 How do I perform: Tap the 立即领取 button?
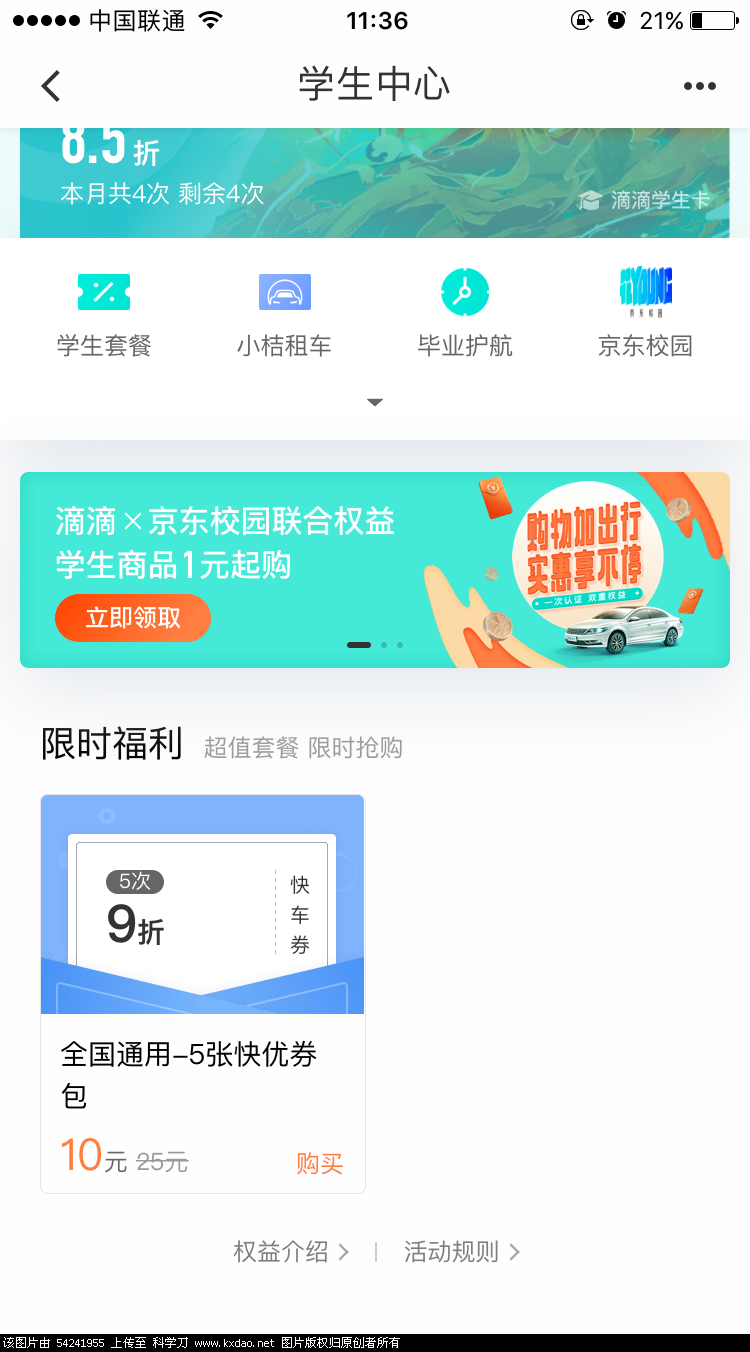point(133,618)
